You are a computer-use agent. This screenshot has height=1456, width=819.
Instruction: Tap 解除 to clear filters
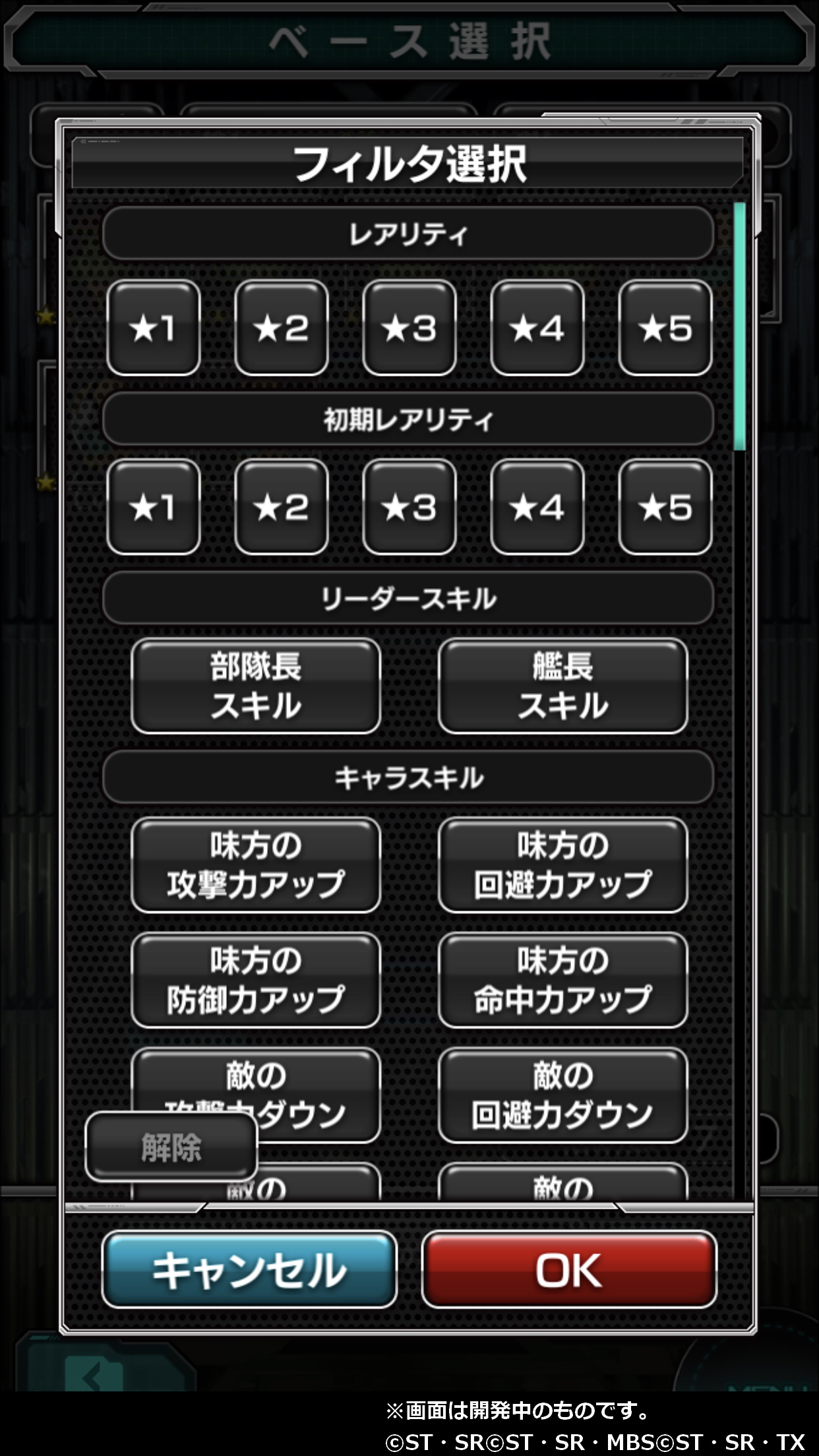pyautogui.click(x=171, y=1147)
